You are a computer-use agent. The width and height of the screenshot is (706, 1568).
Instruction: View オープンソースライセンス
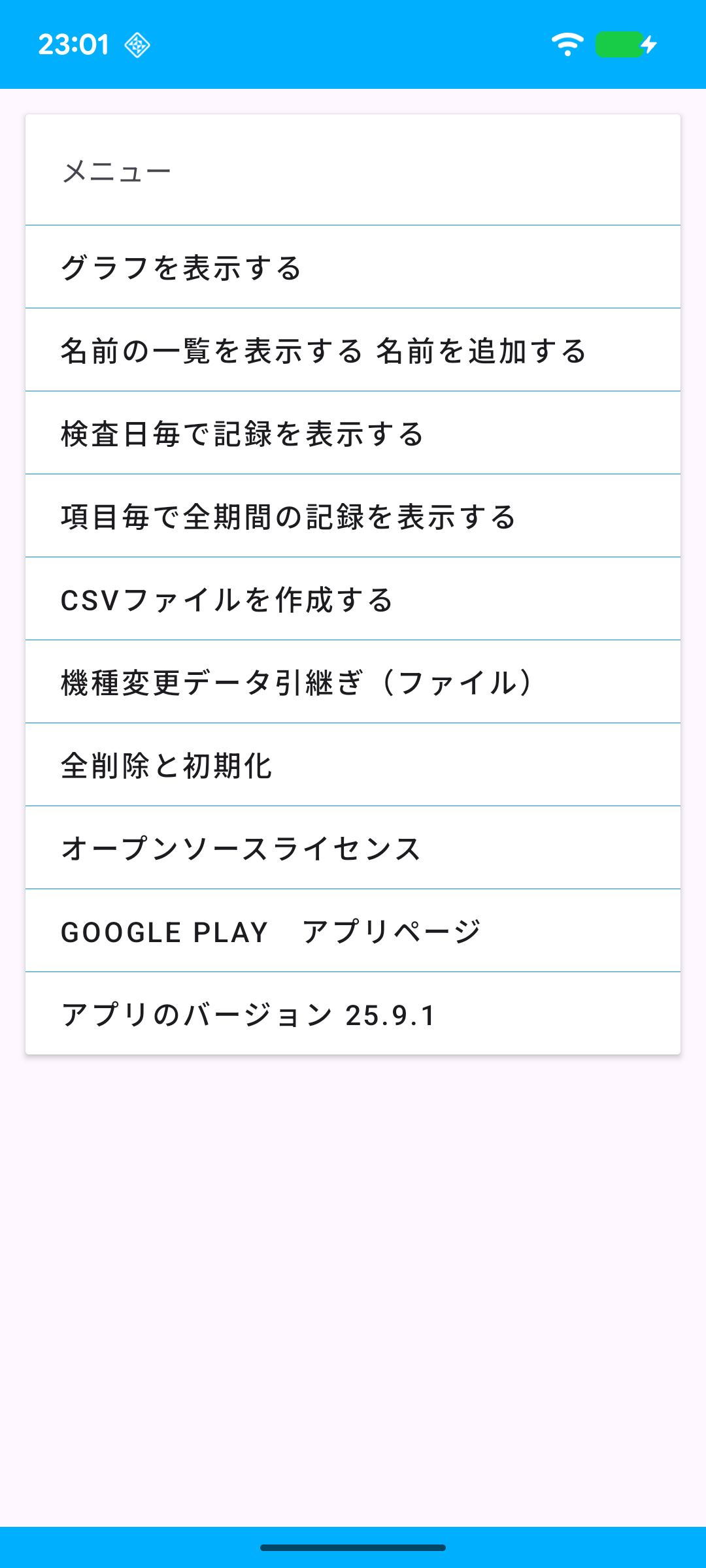click(353, 848)
